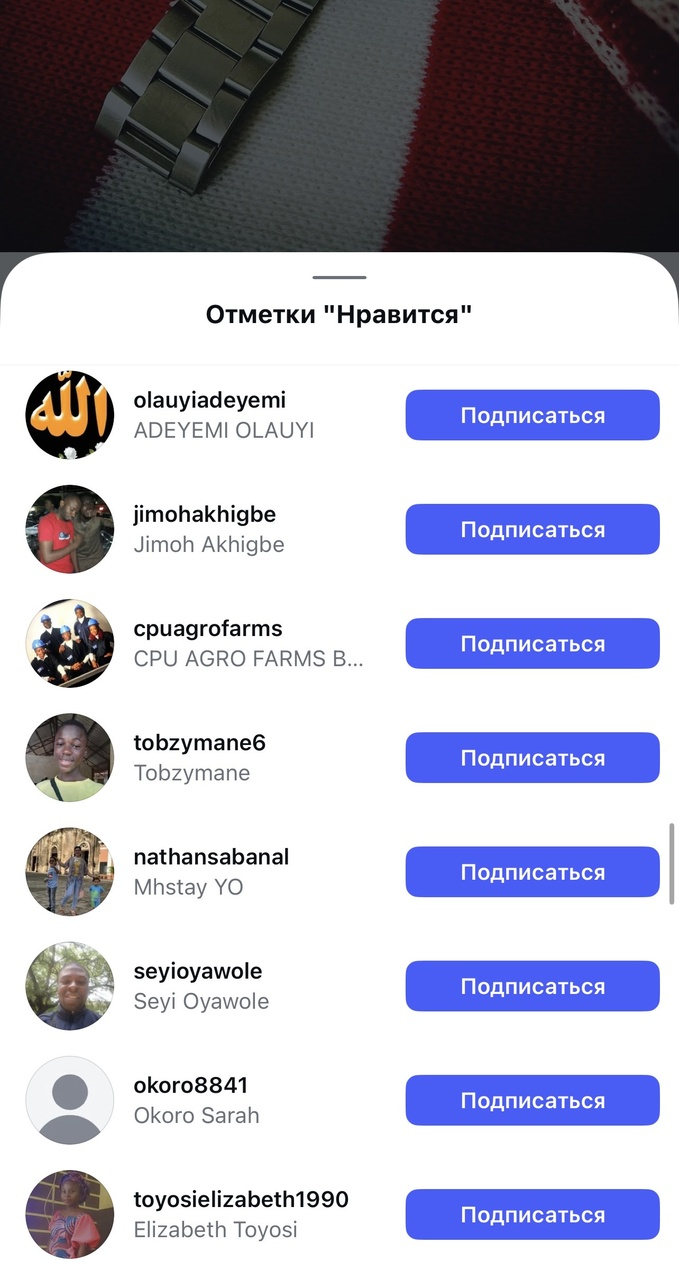The width and height of the screenshot is (679, 1280).
Task: Open Okoro Sarah's profile
Action: tap(190, 1085)
